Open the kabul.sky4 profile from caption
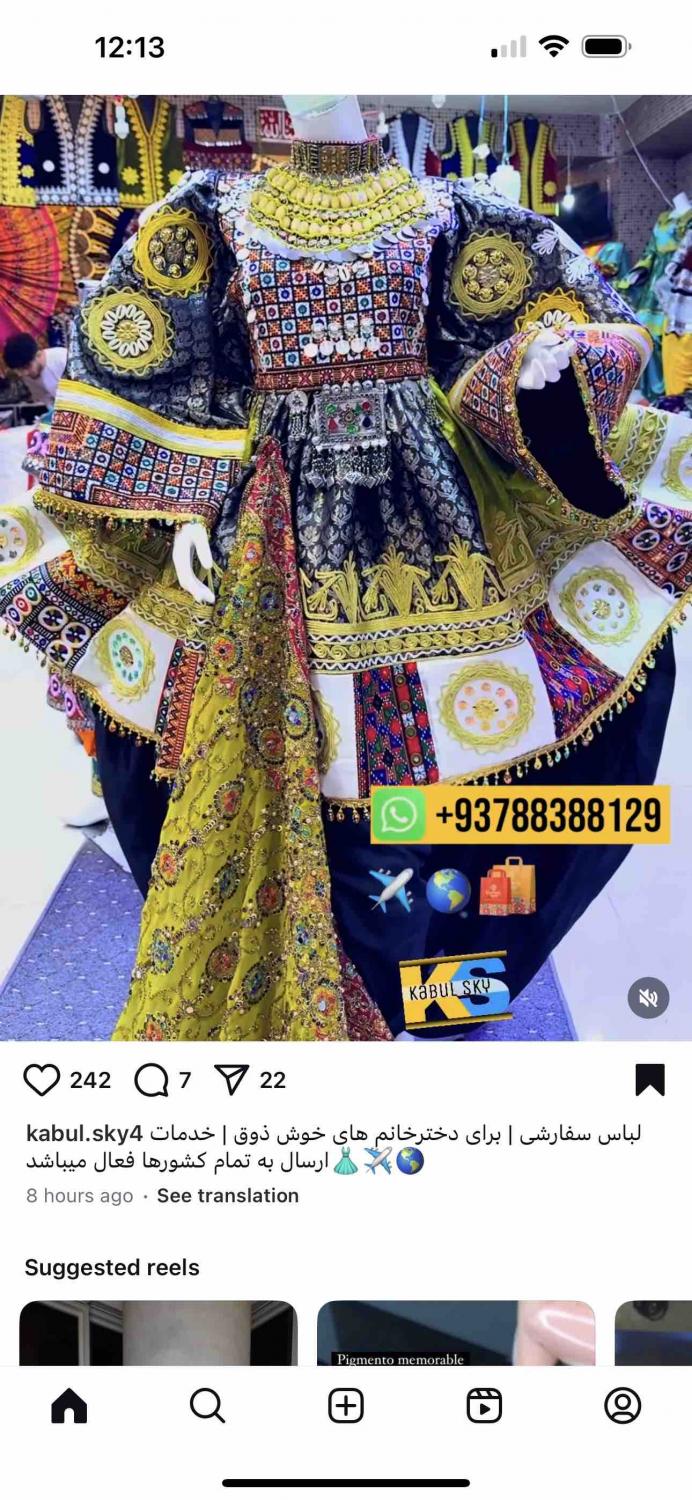 (x=84, y=1134)
